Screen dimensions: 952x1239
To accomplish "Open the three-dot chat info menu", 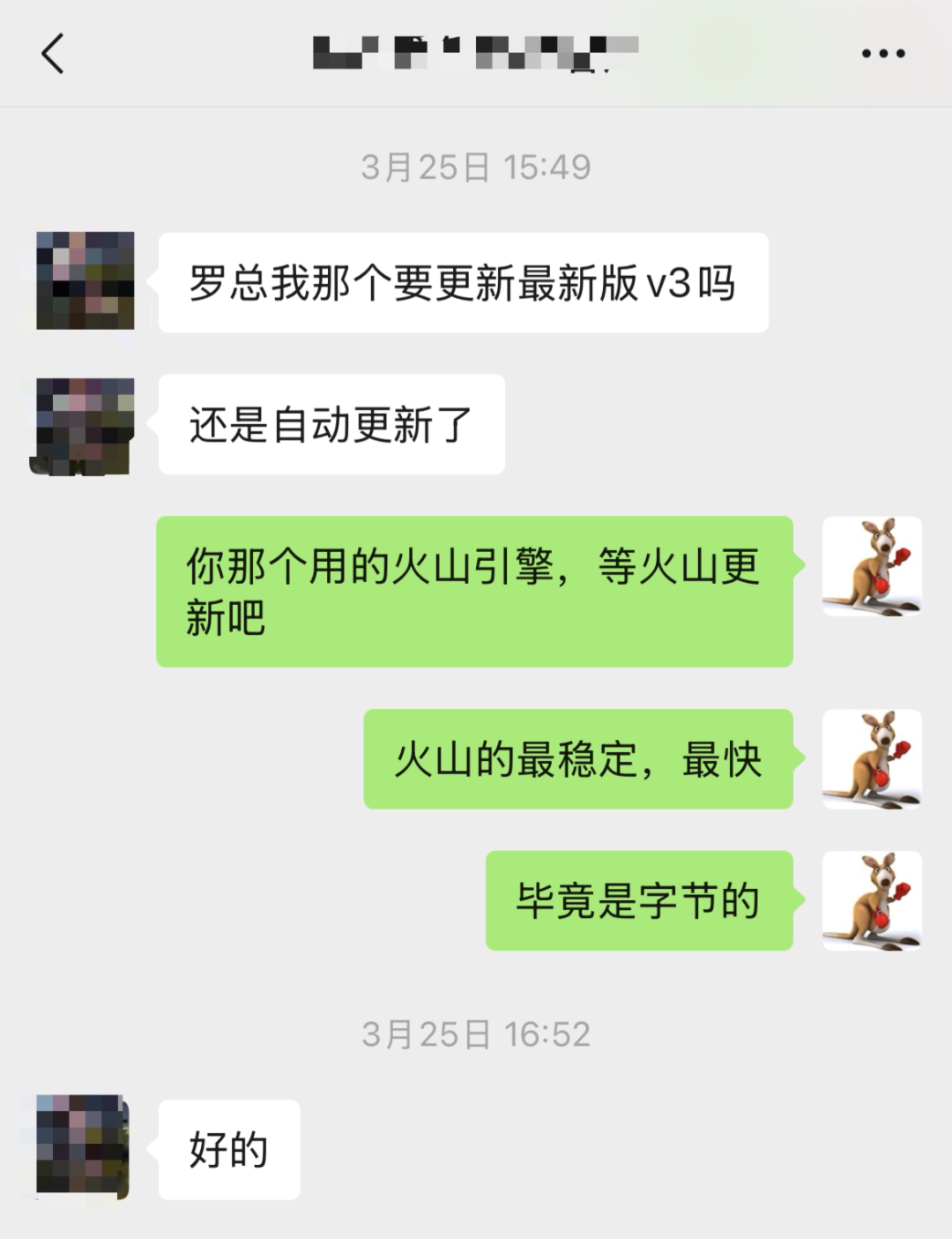I will [882, 54].
